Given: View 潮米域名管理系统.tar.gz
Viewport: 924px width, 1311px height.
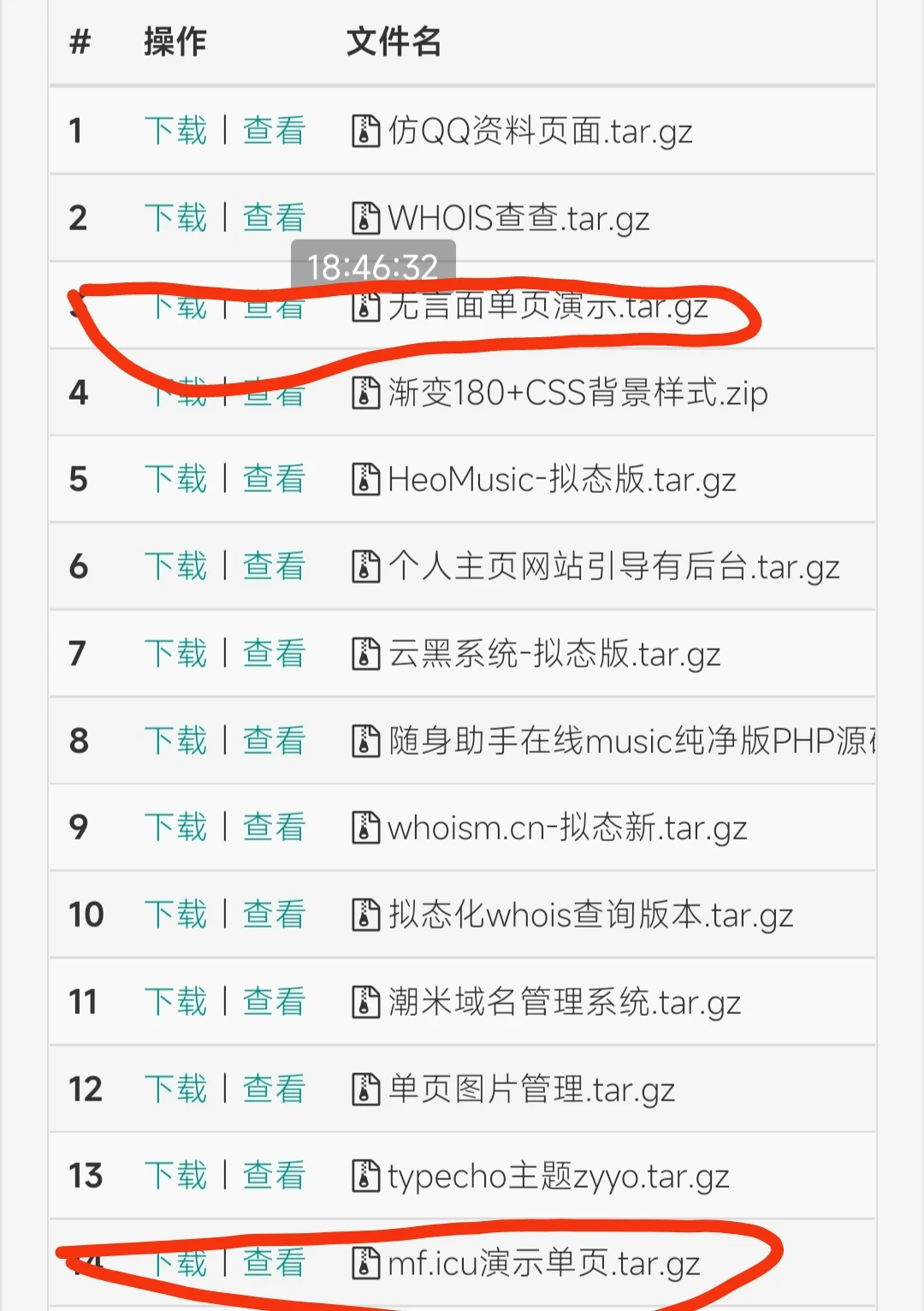Looking at the screenshot, I should (x=274, y=1002).
